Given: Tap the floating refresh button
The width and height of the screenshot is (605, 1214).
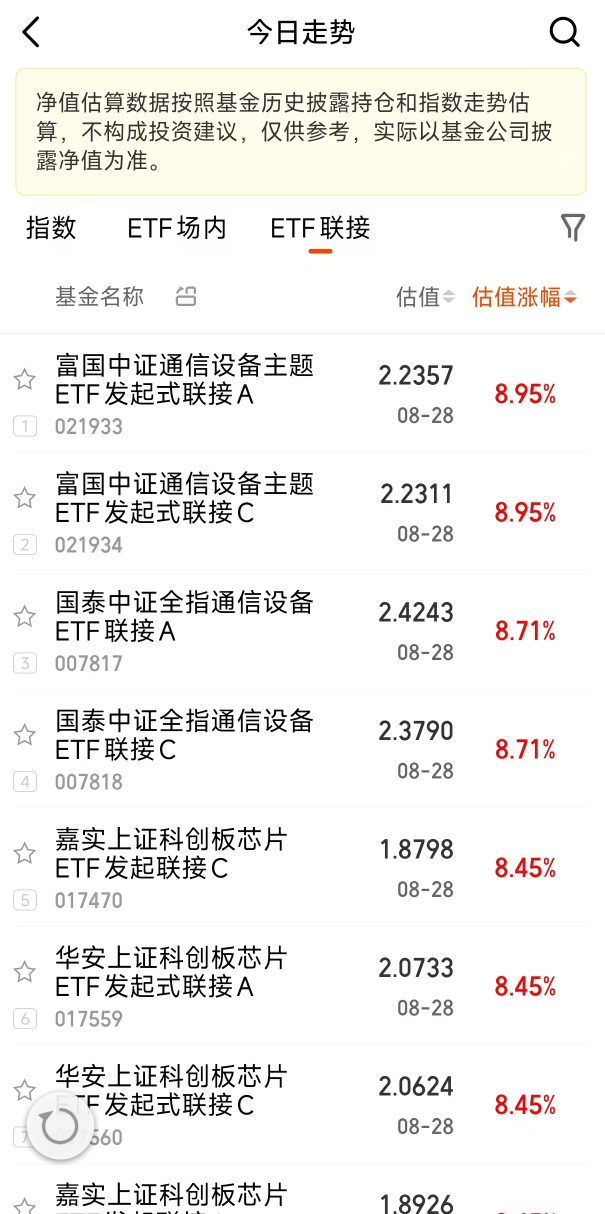Looking at the screenshot, I should (x=59, y=1127).
